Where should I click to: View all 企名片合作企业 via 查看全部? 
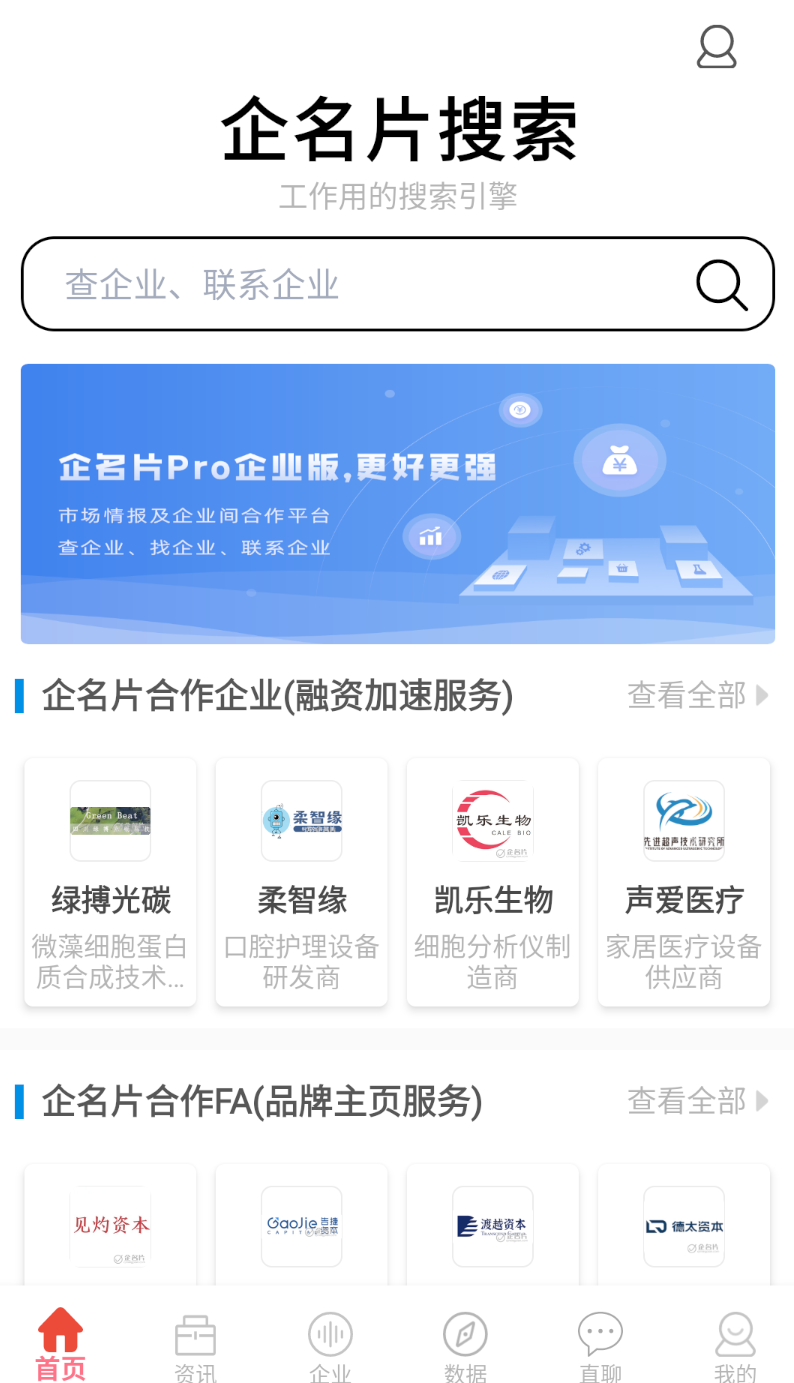pos(698,695)
